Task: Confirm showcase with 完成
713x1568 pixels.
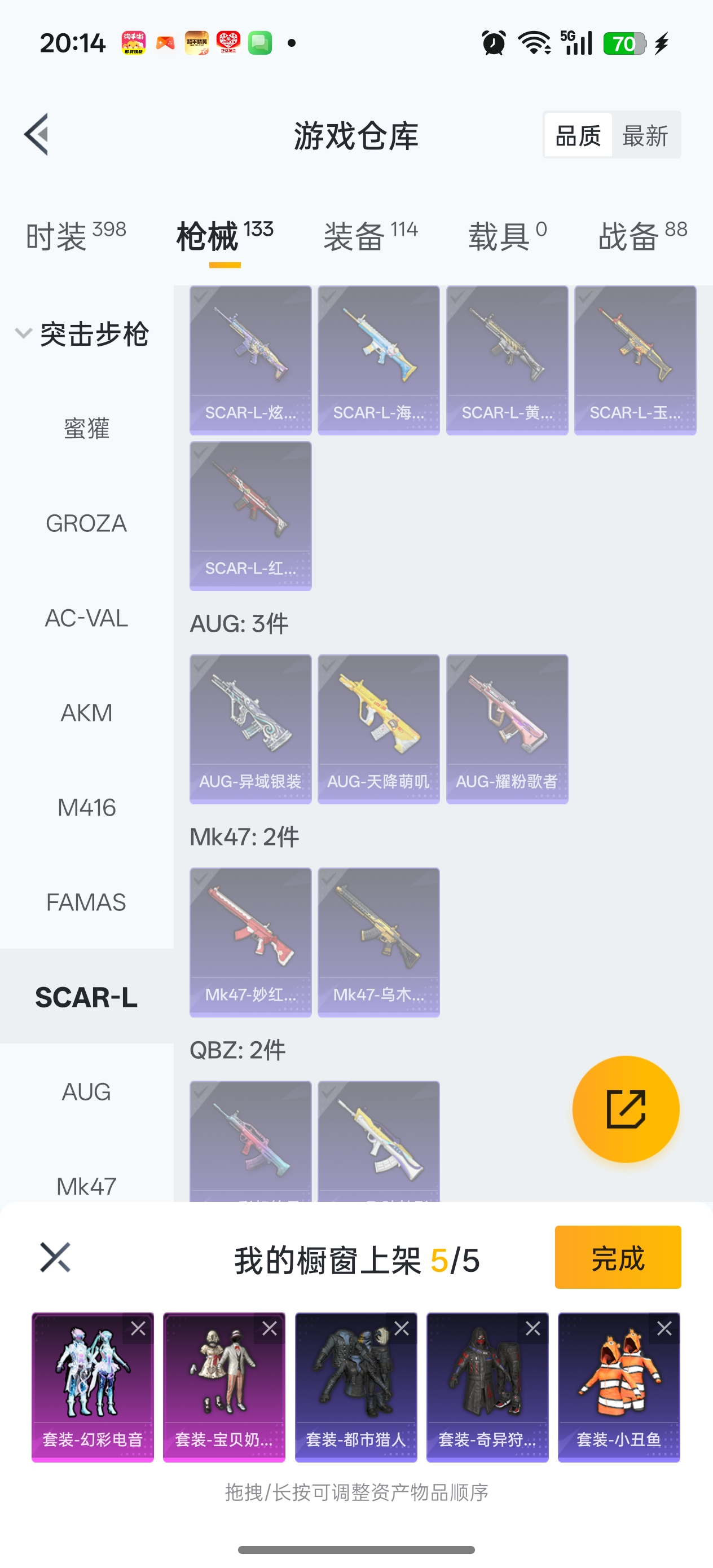Action: tap(618, 1258)
